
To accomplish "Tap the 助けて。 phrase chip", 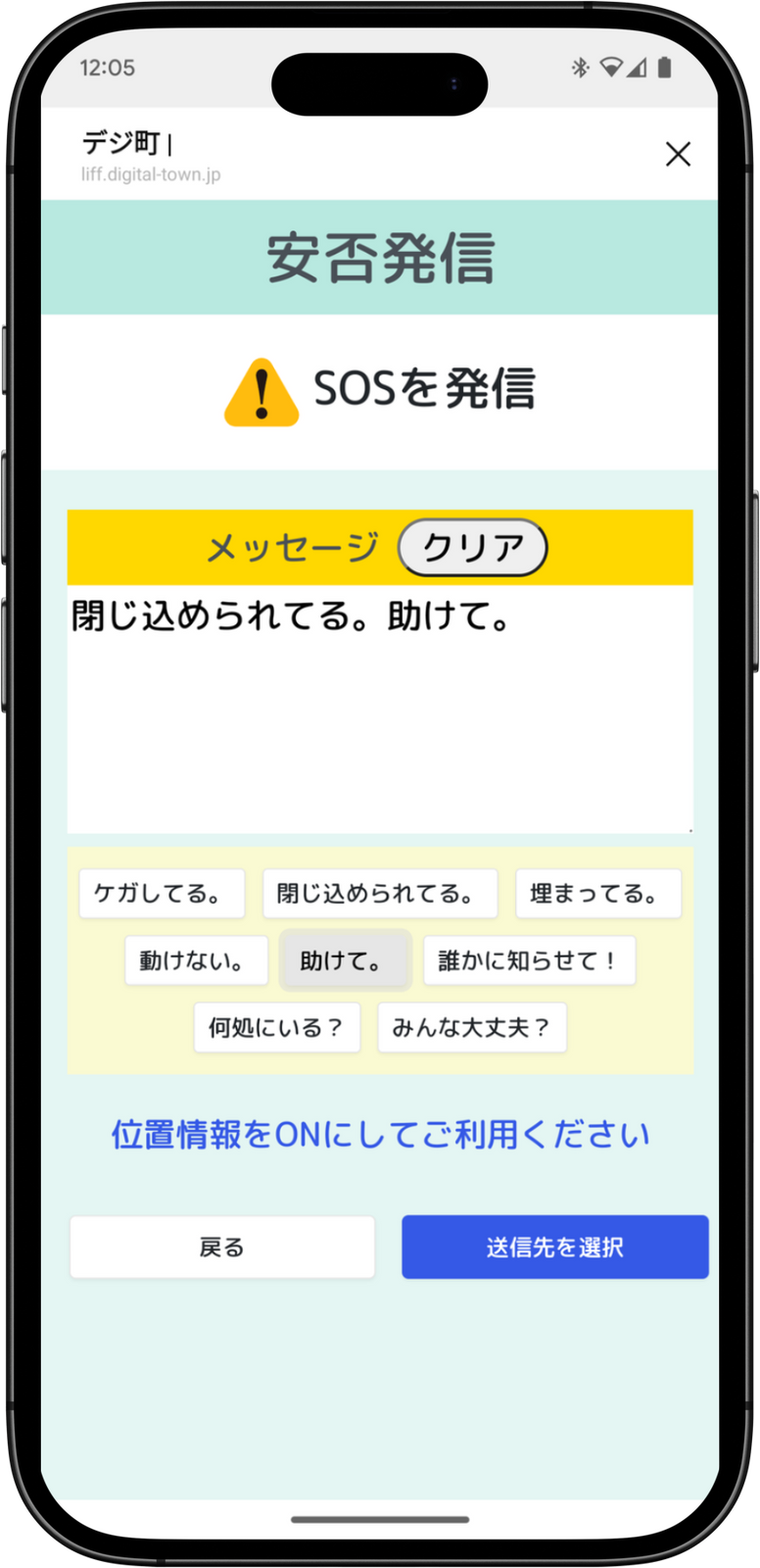I will point(345,960).
